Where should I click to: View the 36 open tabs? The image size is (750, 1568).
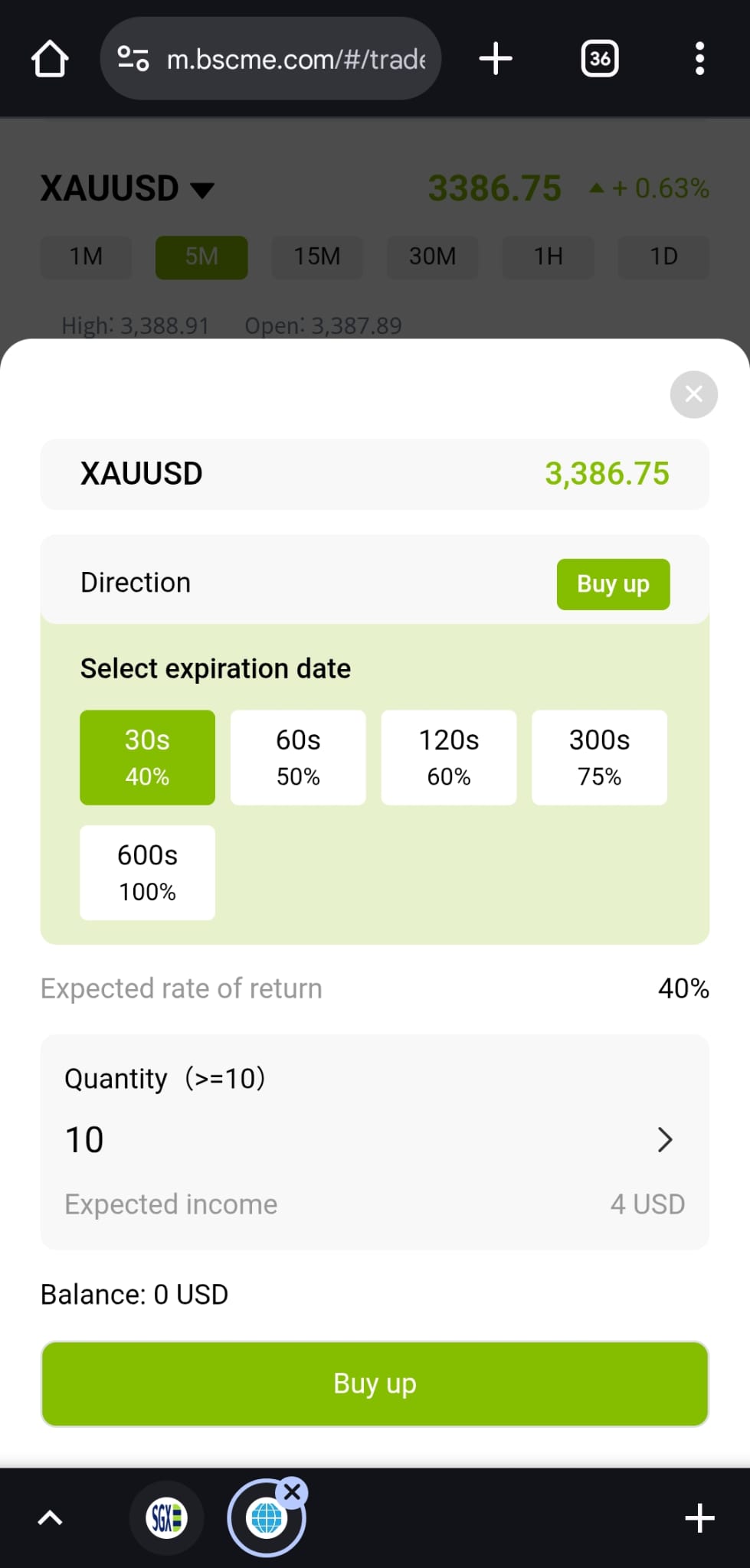[x=600, y=59]
